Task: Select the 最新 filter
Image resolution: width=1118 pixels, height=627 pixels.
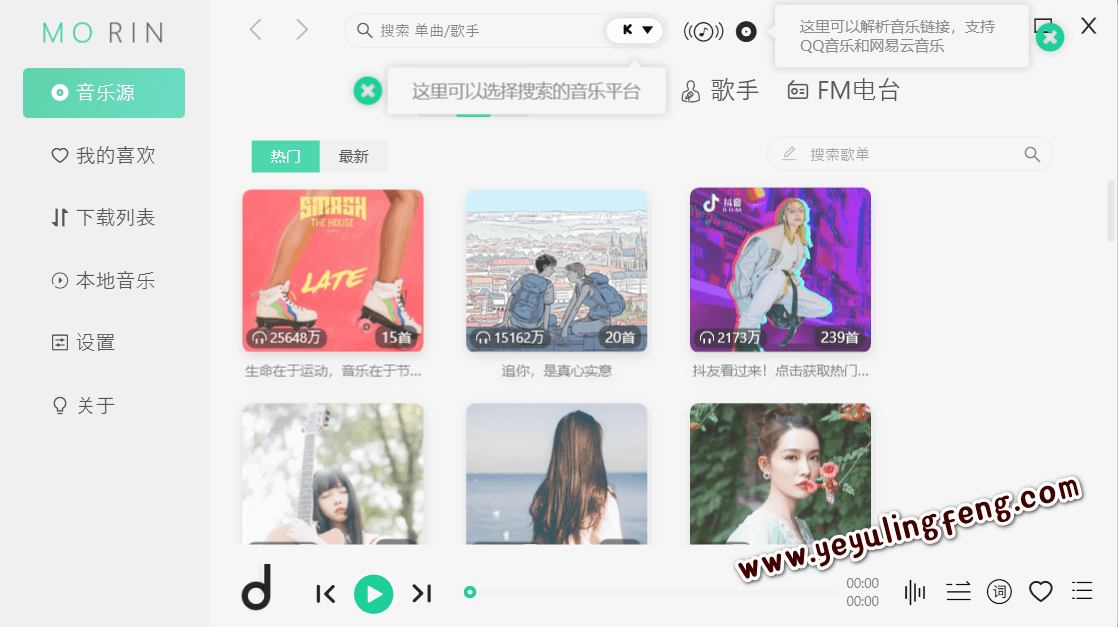Action: click(353, 157)
